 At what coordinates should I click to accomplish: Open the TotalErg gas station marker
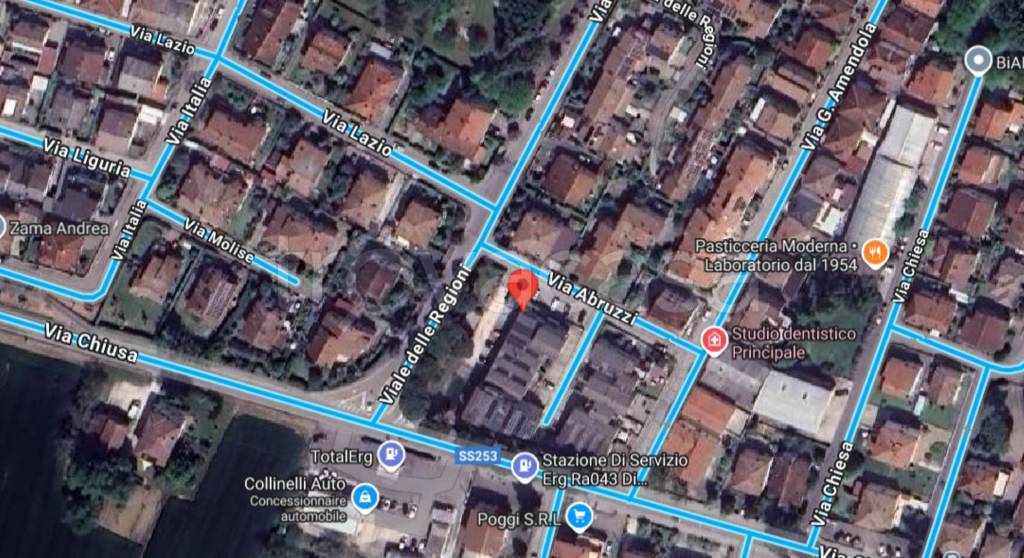(393, 455)
